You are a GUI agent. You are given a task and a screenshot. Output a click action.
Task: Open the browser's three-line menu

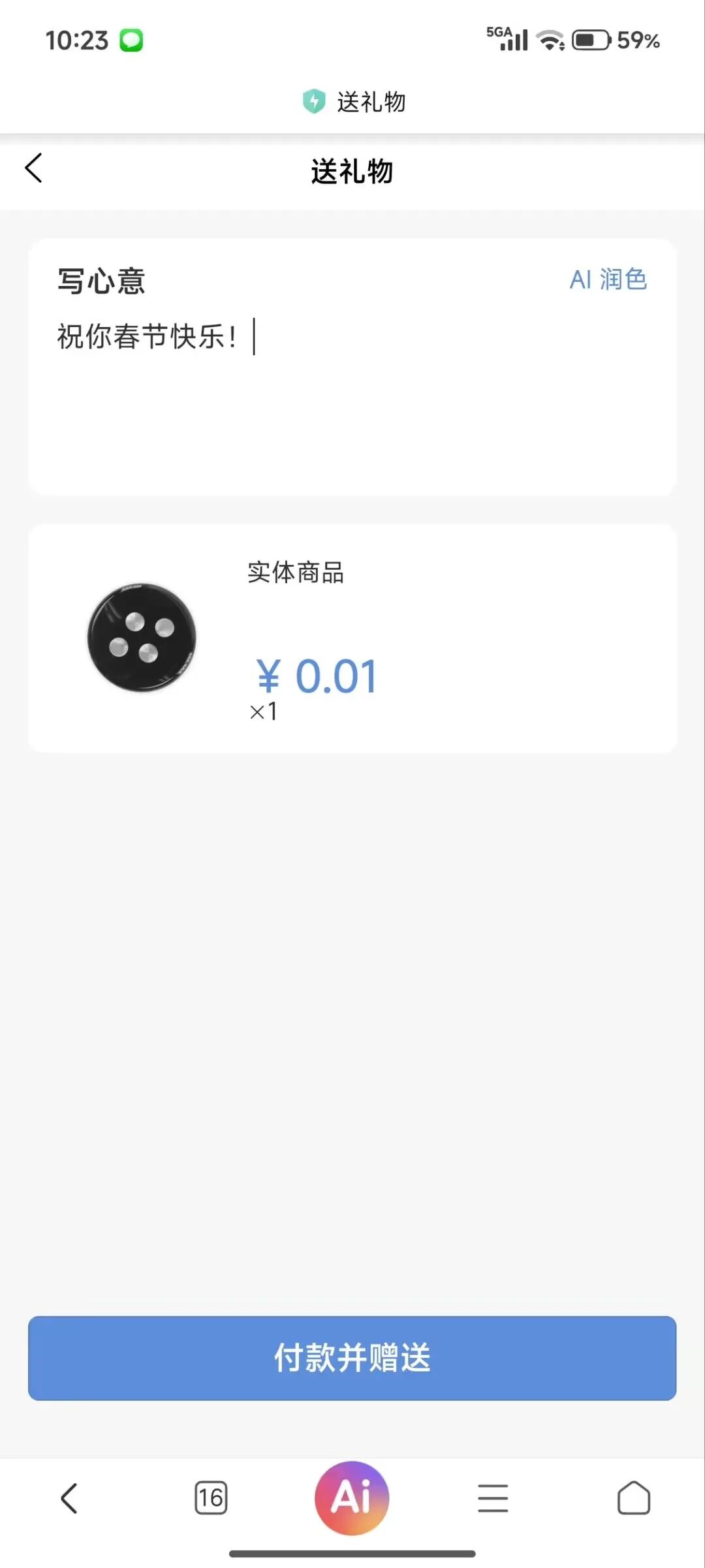pos(493,1497)
